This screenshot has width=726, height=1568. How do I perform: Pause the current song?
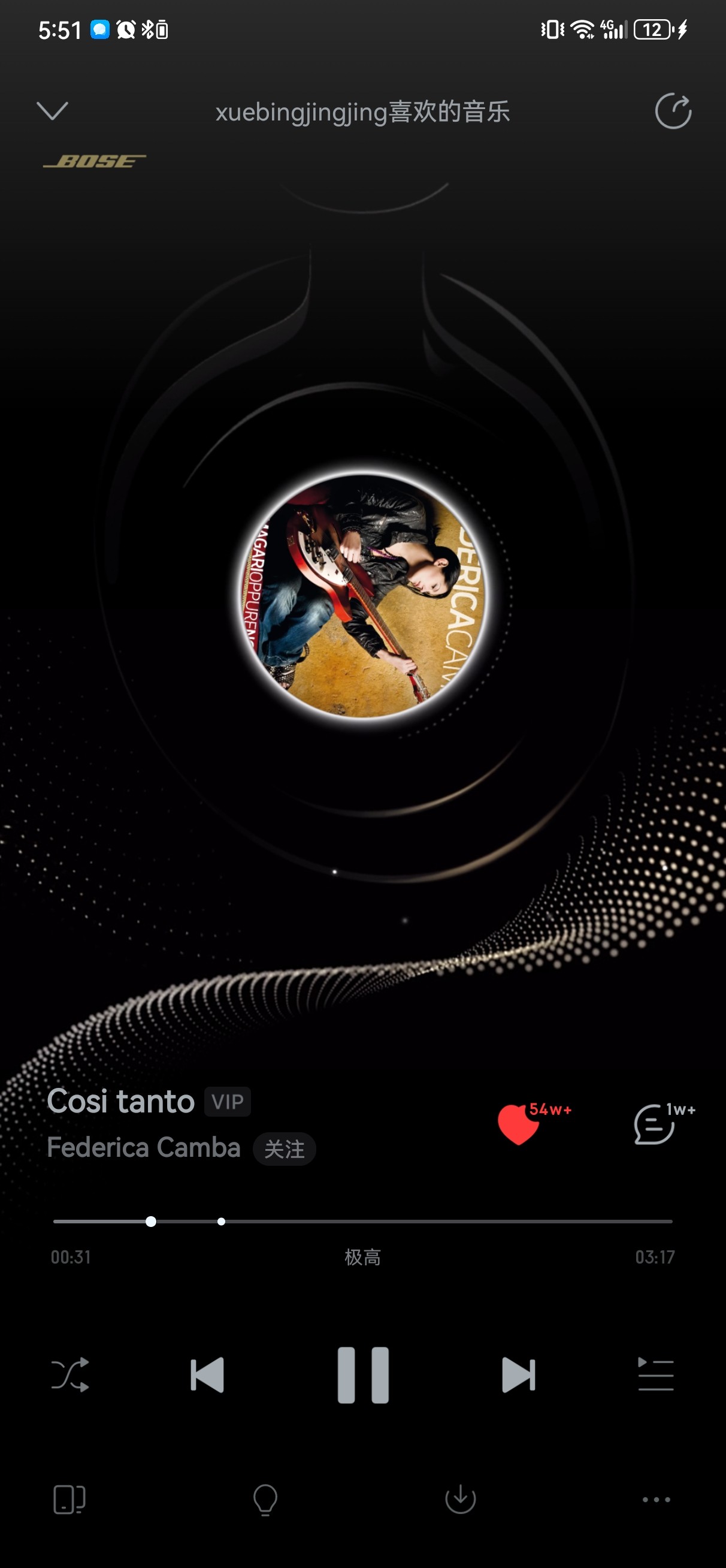(364, 1374)
